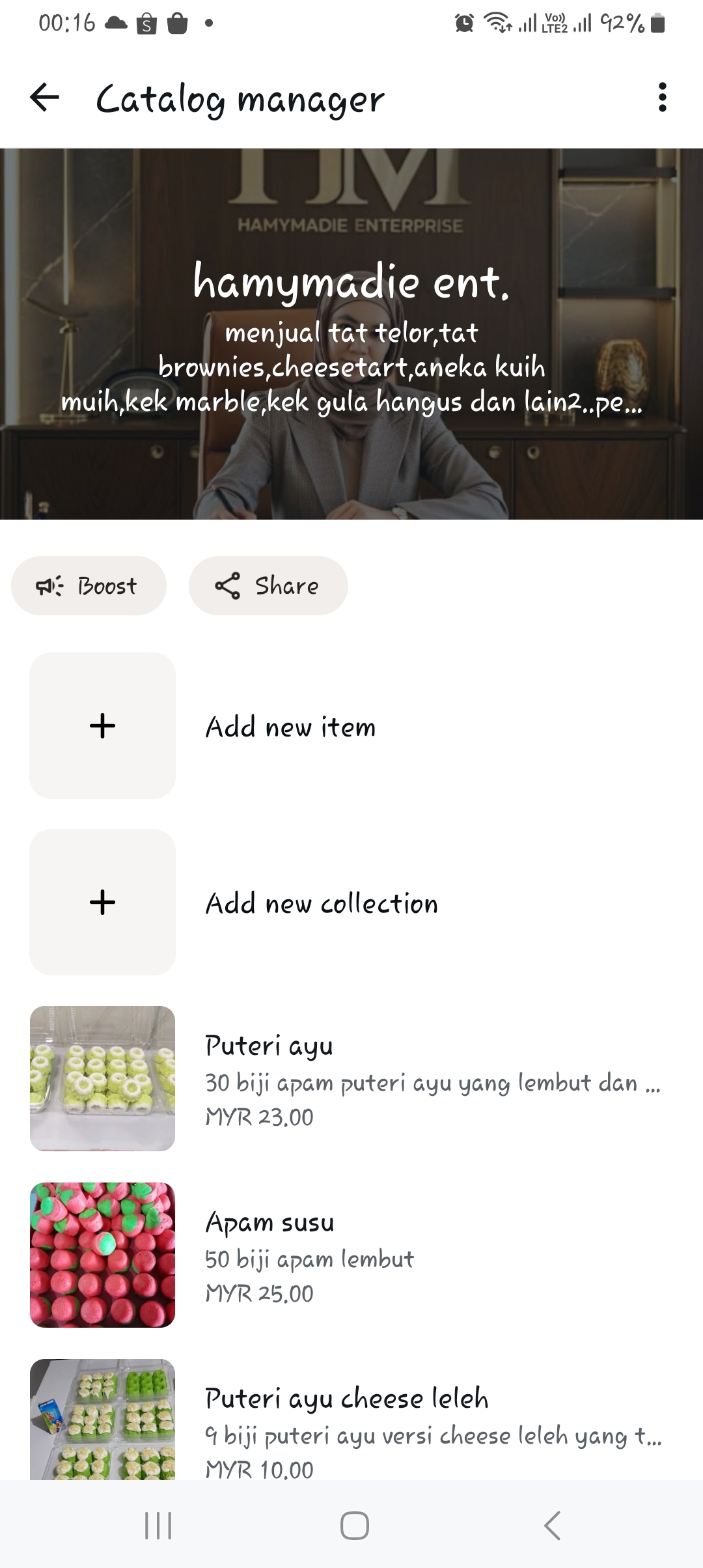The height and width of the screenshot is (1568, 703).
Task: Share the catalog
Action: (268, 585)
